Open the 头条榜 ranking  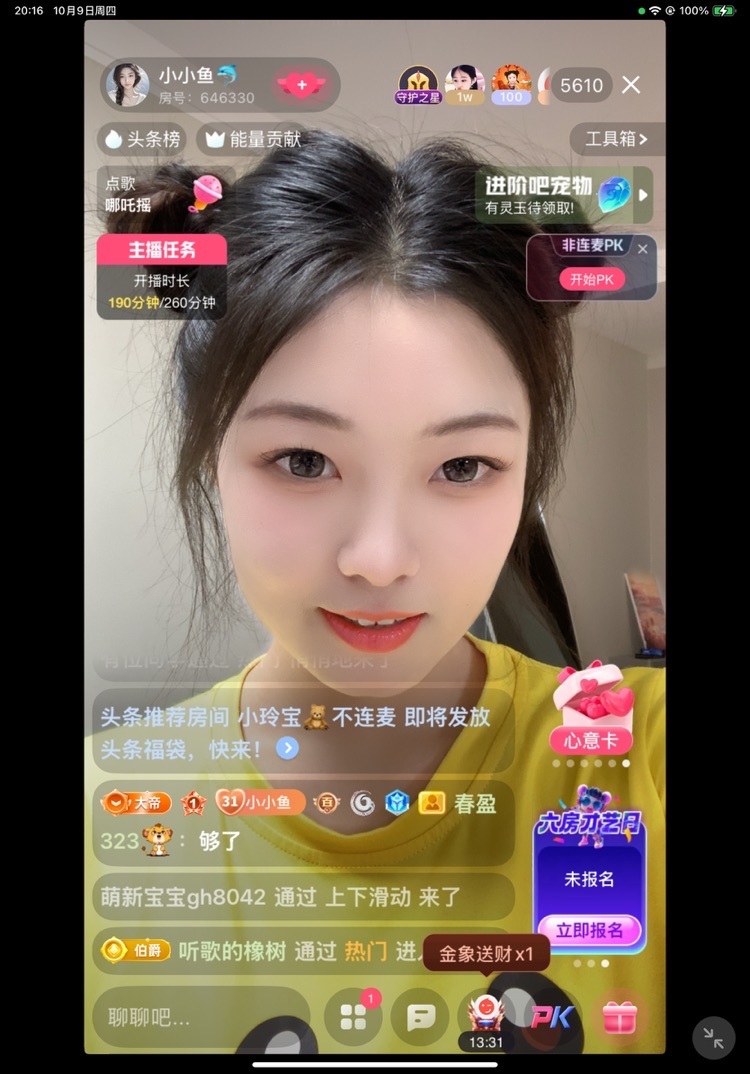point(143,139)
